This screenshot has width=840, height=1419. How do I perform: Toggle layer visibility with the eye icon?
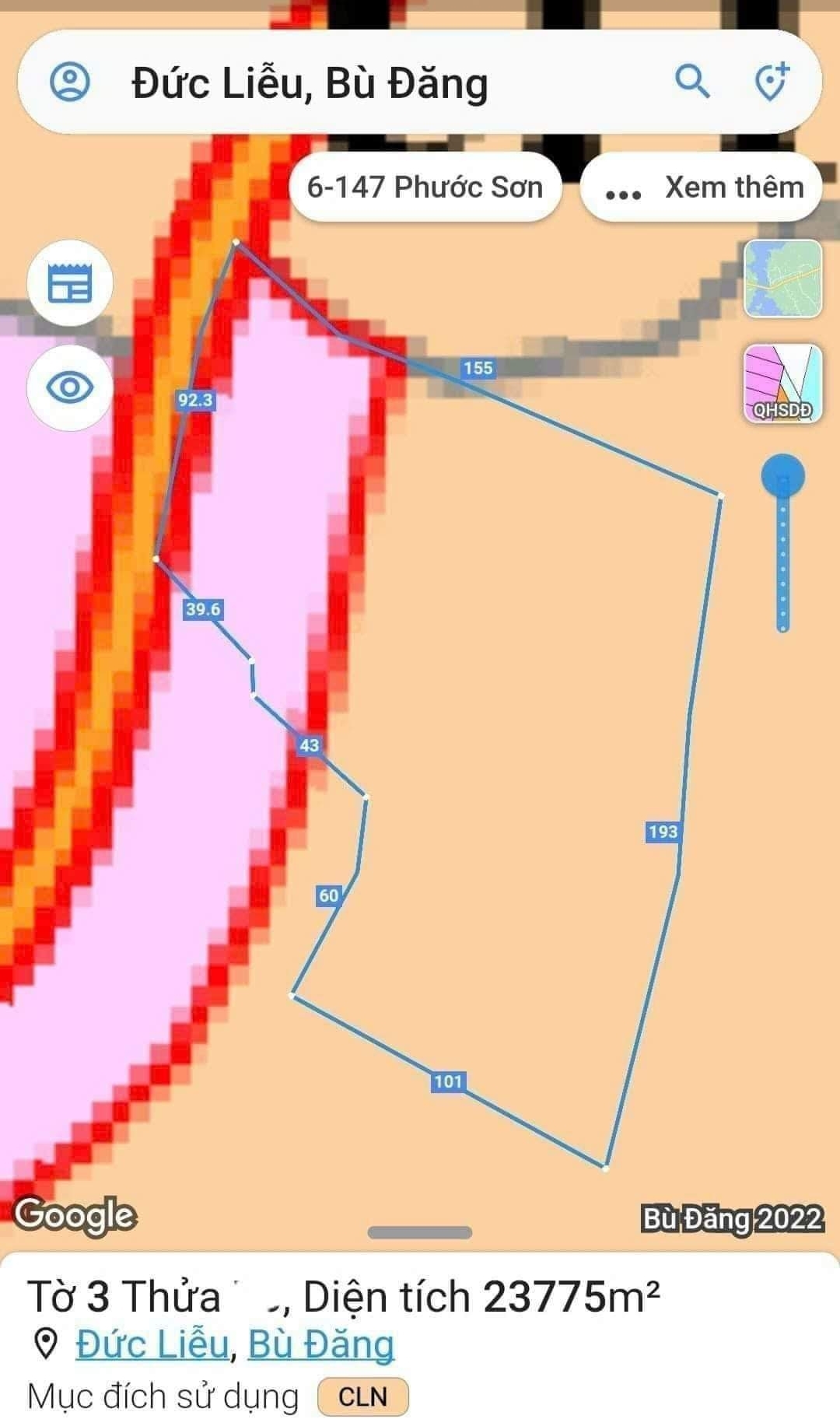70,387
